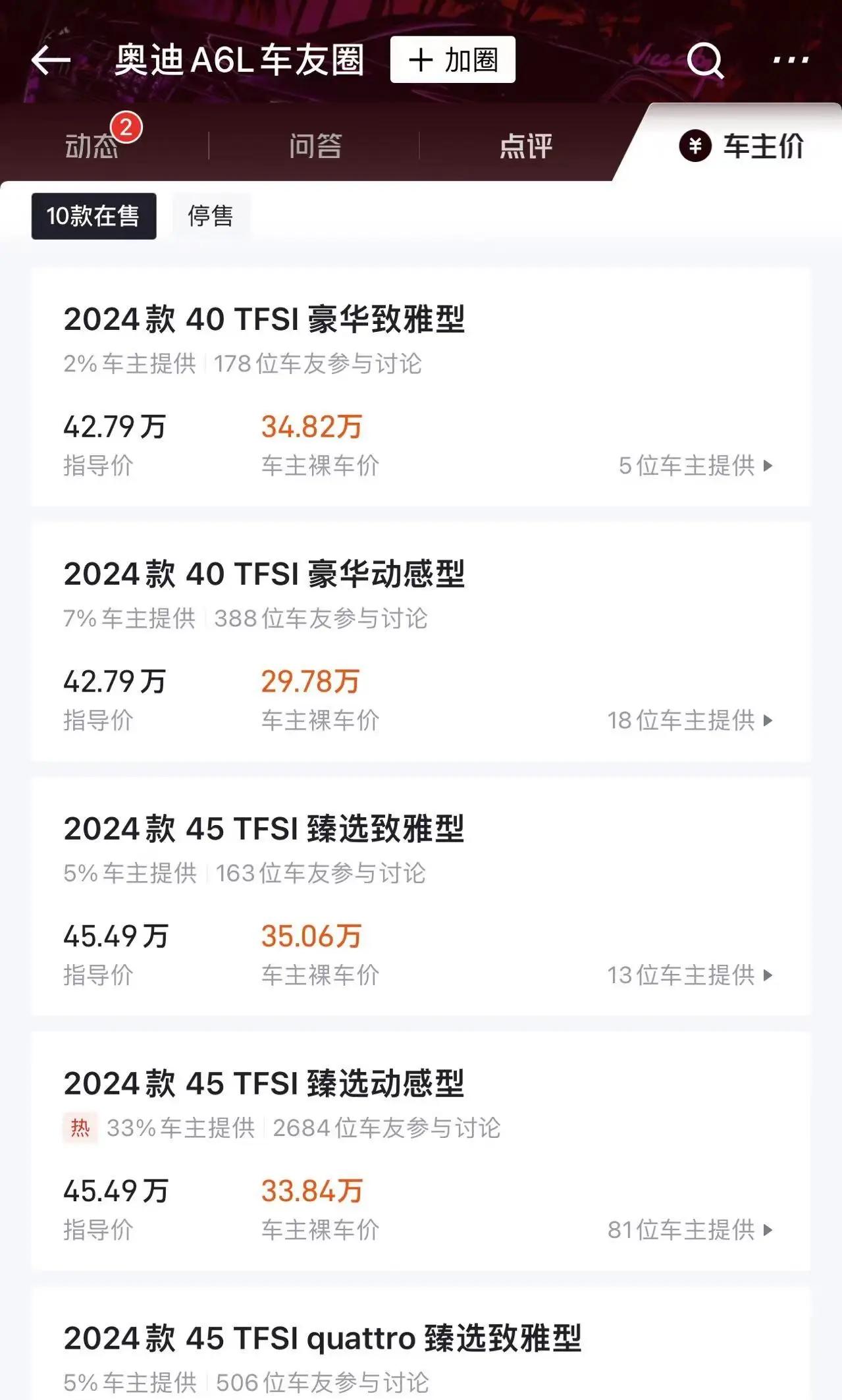This screenshot has width=842, height=1400.
Task: View prices from 13位车主提供
Action: click(x=689, y=975)
